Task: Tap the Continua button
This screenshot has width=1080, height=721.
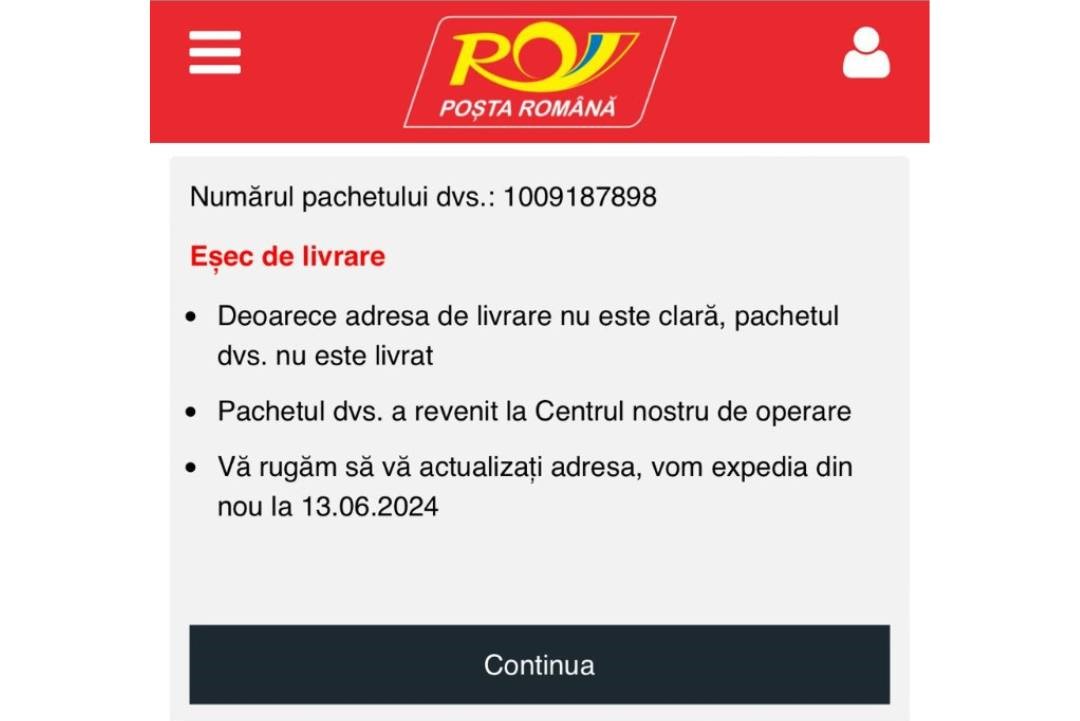Action: (x=539, y=665)
